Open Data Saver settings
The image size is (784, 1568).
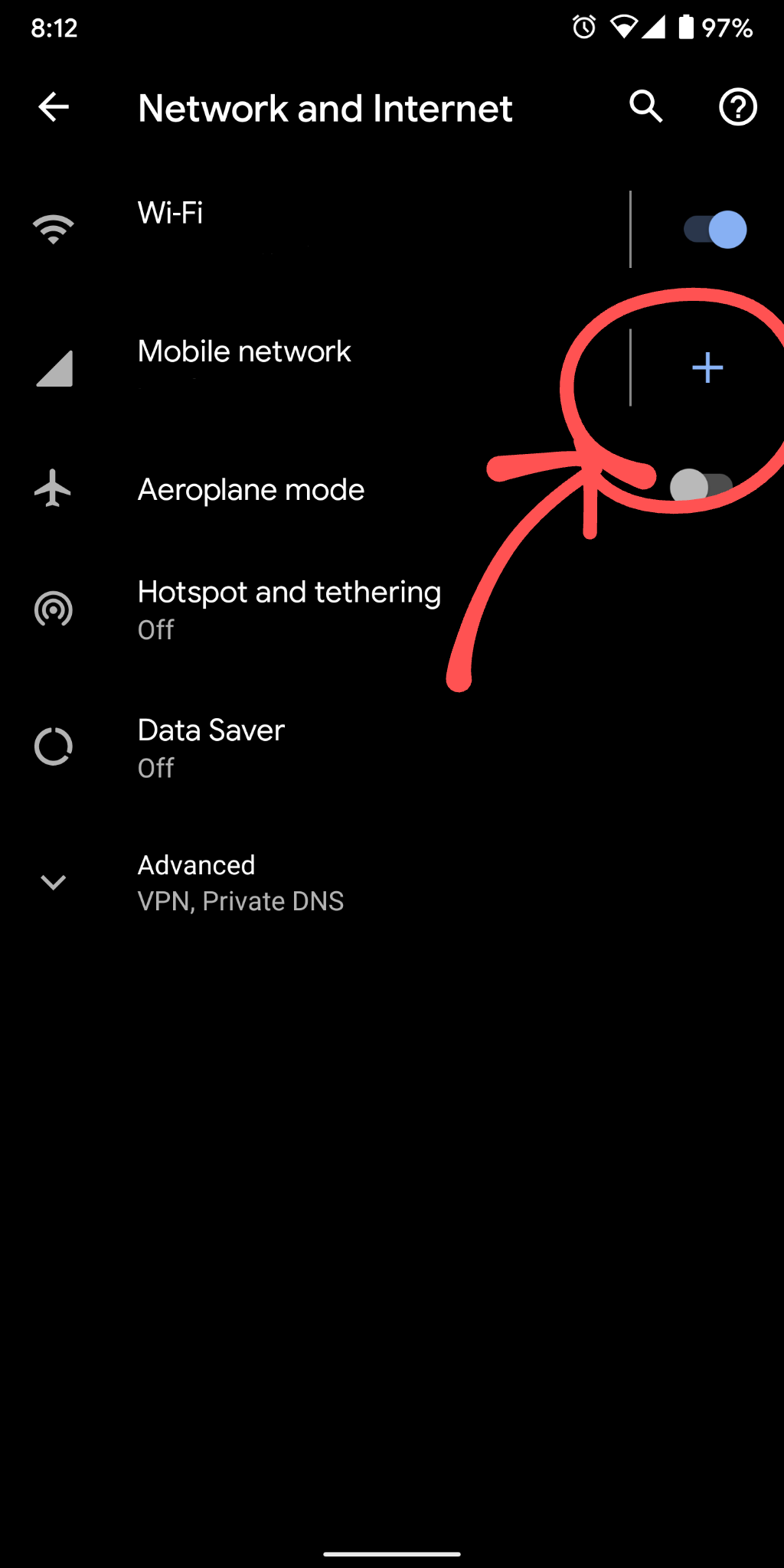click(392, 747)
